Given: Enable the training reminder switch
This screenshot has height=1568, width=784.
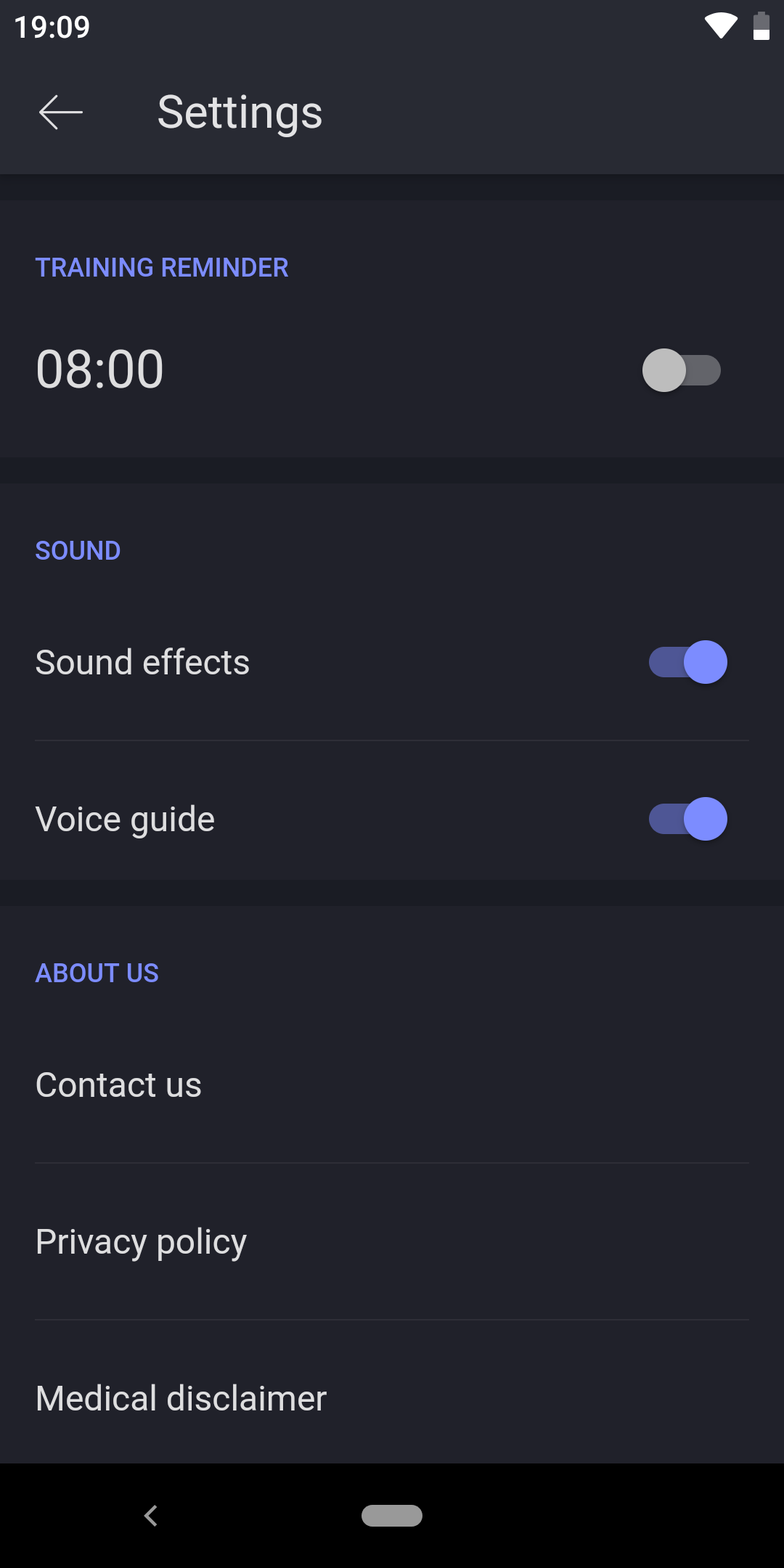Looking at the screenshot, I should point(682,370).
